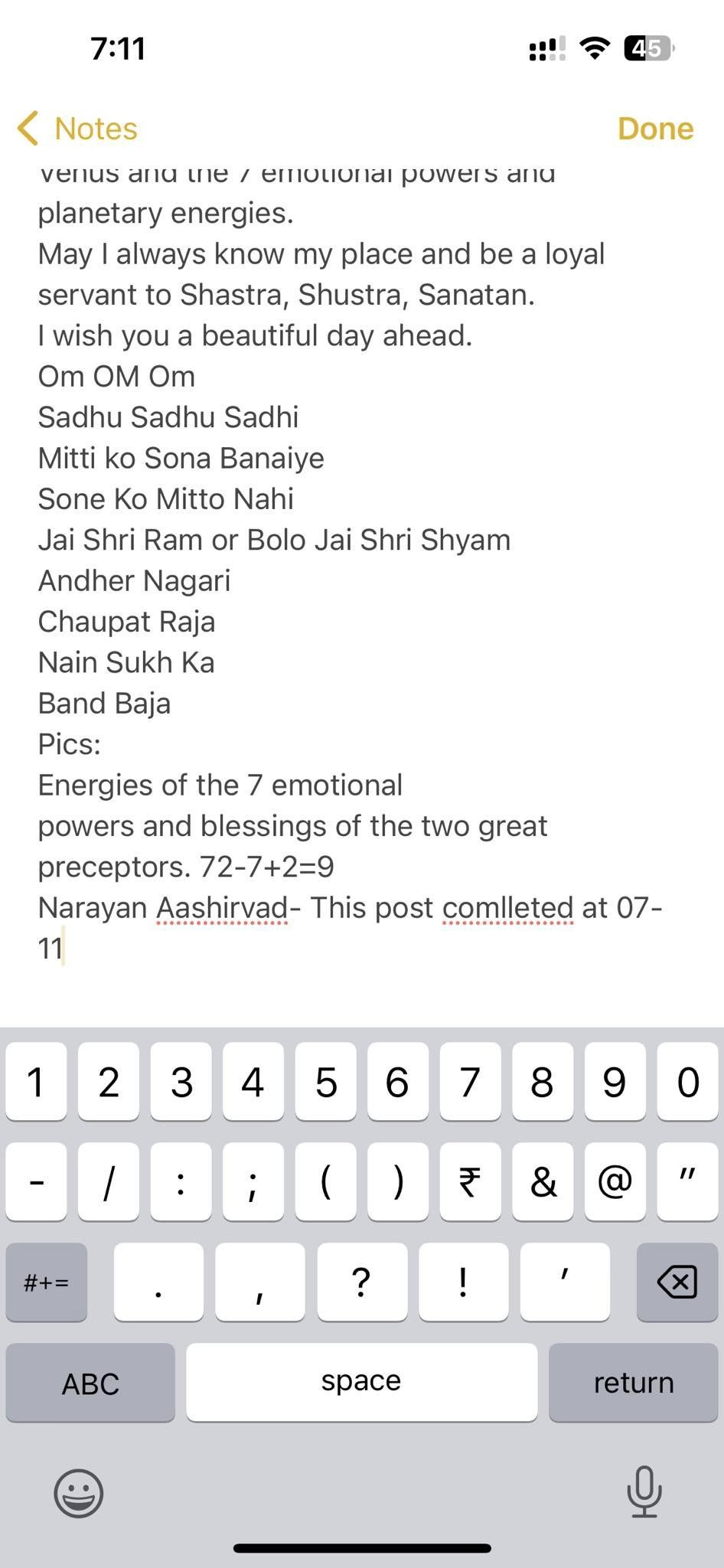Tap the number 7 key
The height and width of the screenshot is (1568, 724).
click(x=470, y=1082)
